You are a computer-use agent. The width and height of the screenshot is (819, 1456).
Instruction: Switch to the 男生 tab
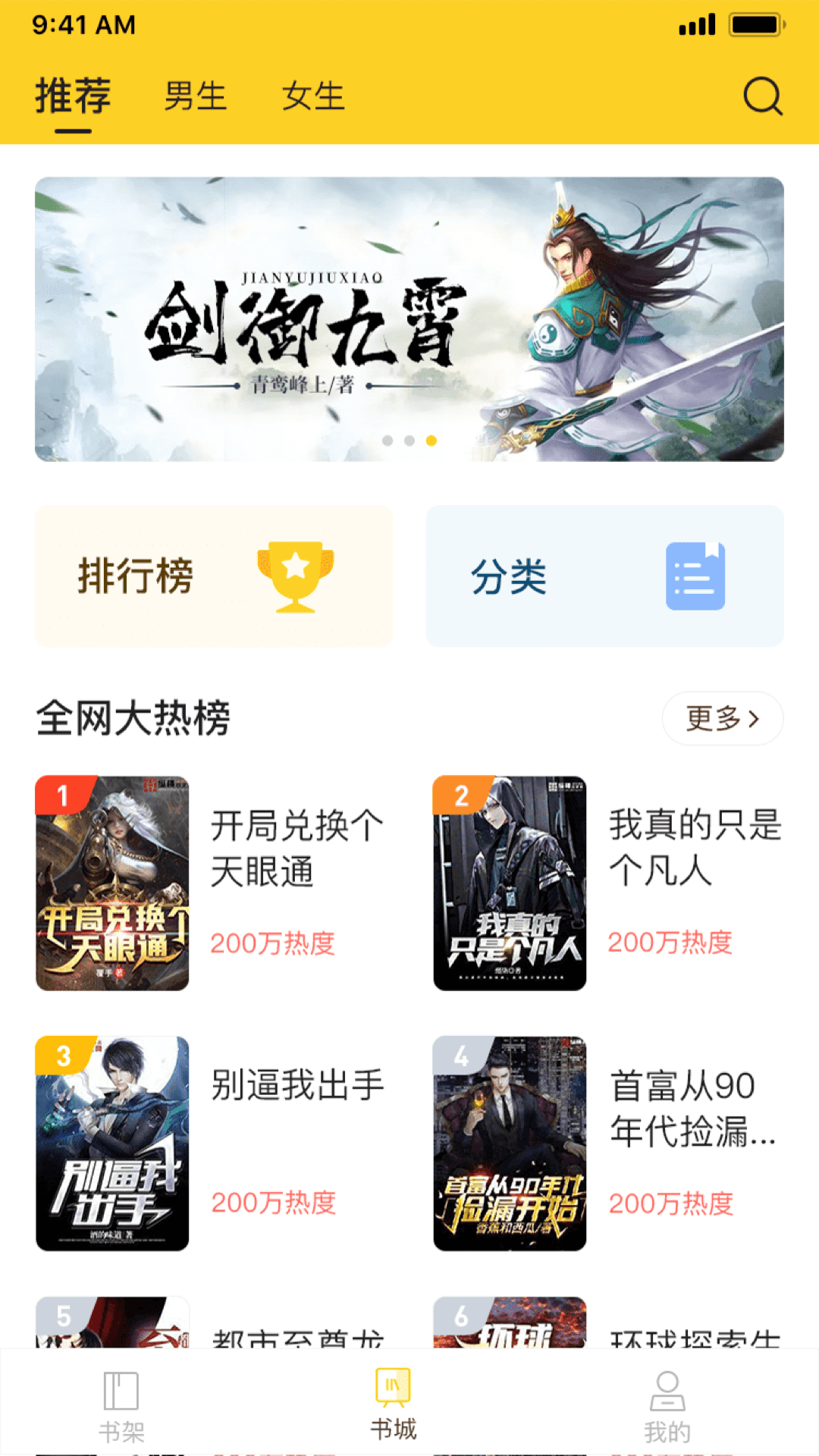point(196,96)
